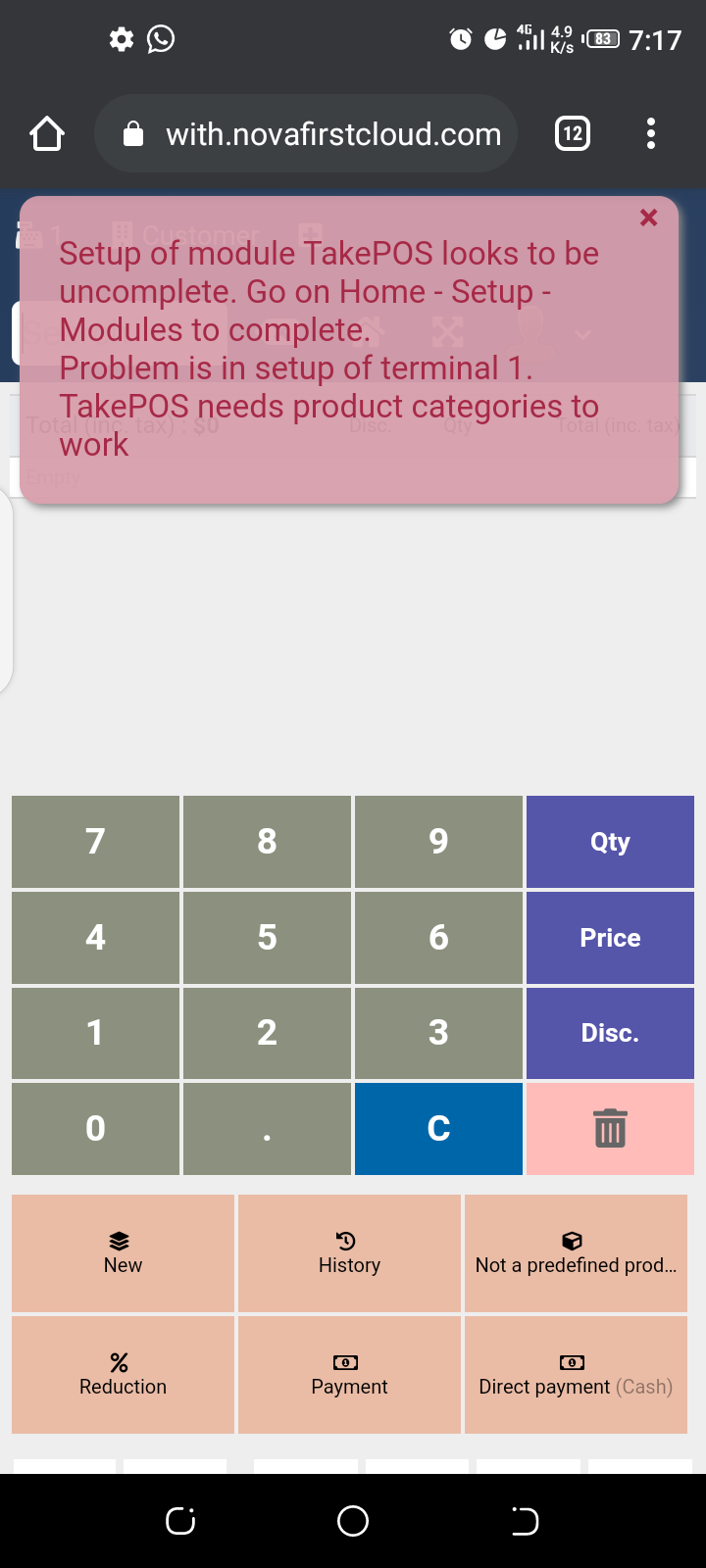Start a New sale
This screenshot has height=1568, width=706.
coord(123,1253)
